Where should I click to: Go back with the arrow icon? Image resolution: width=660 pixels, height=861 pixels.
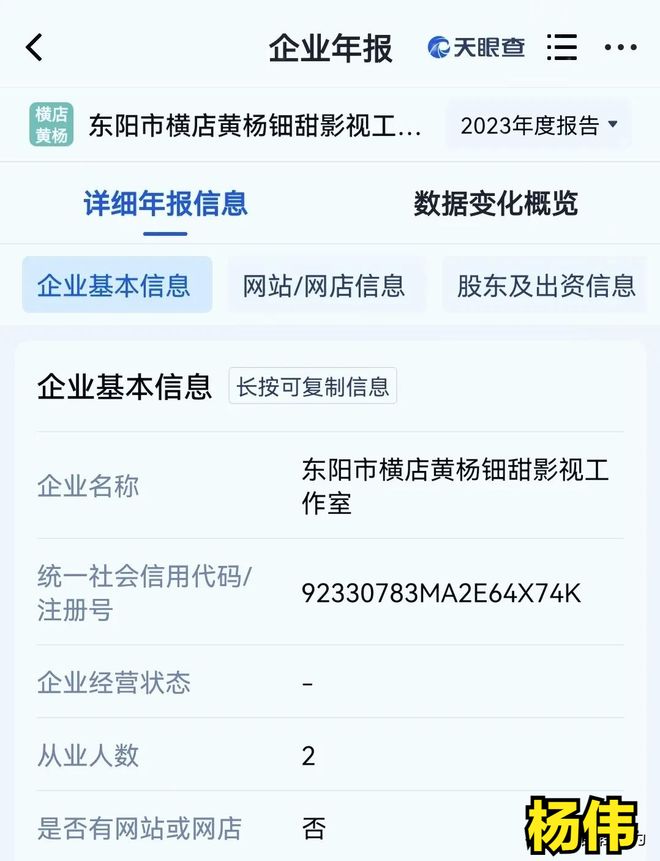(x=35, y=47)
